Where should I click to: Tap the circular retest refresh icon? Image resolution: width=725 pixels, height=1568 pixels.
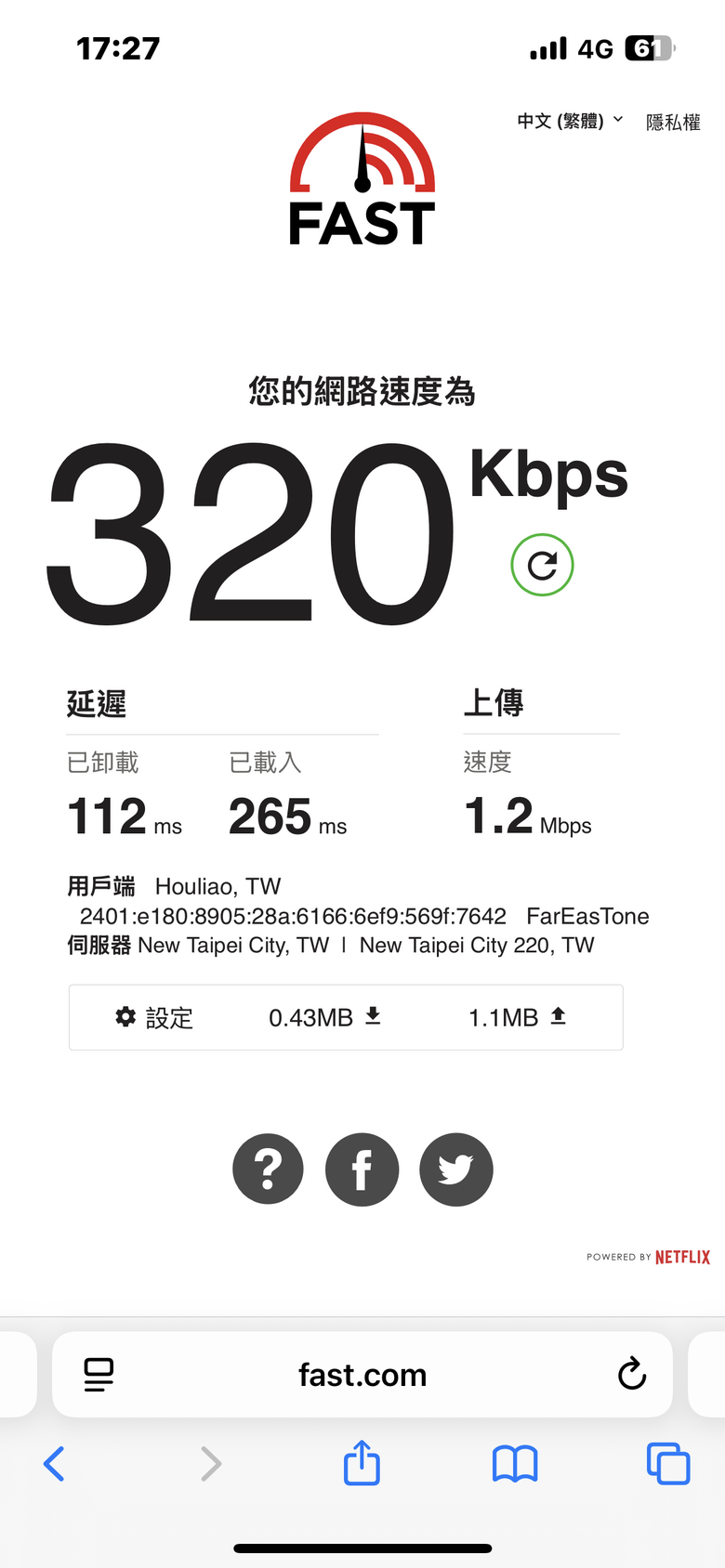(542, 565)
